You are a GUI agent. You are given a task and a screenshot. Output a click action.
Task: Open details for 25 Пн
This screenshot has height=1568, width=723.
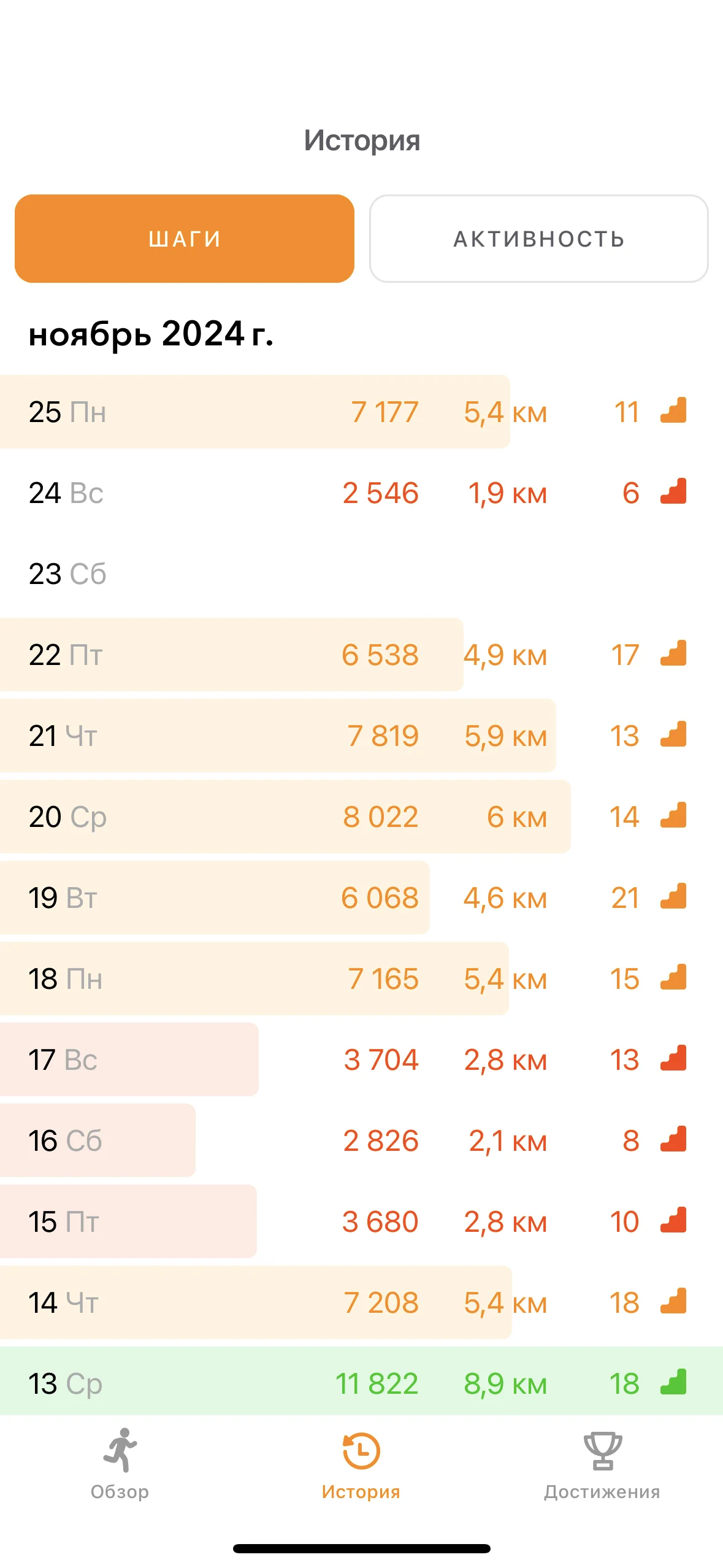(x=361, y=412)
